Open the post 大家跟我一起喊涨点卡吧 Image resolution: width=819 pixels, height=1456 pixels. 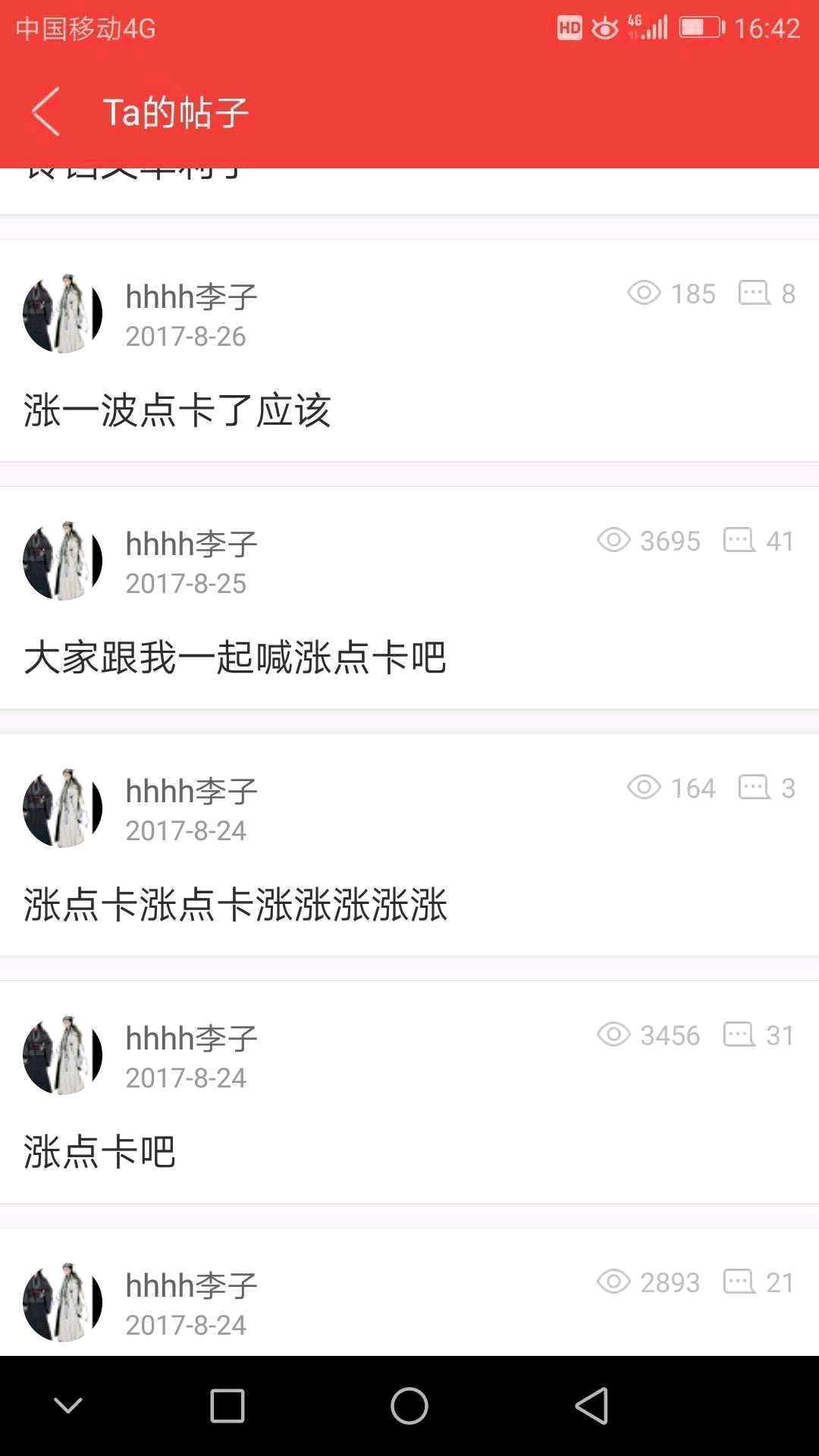pyautogui.click(x=235, y=657)
